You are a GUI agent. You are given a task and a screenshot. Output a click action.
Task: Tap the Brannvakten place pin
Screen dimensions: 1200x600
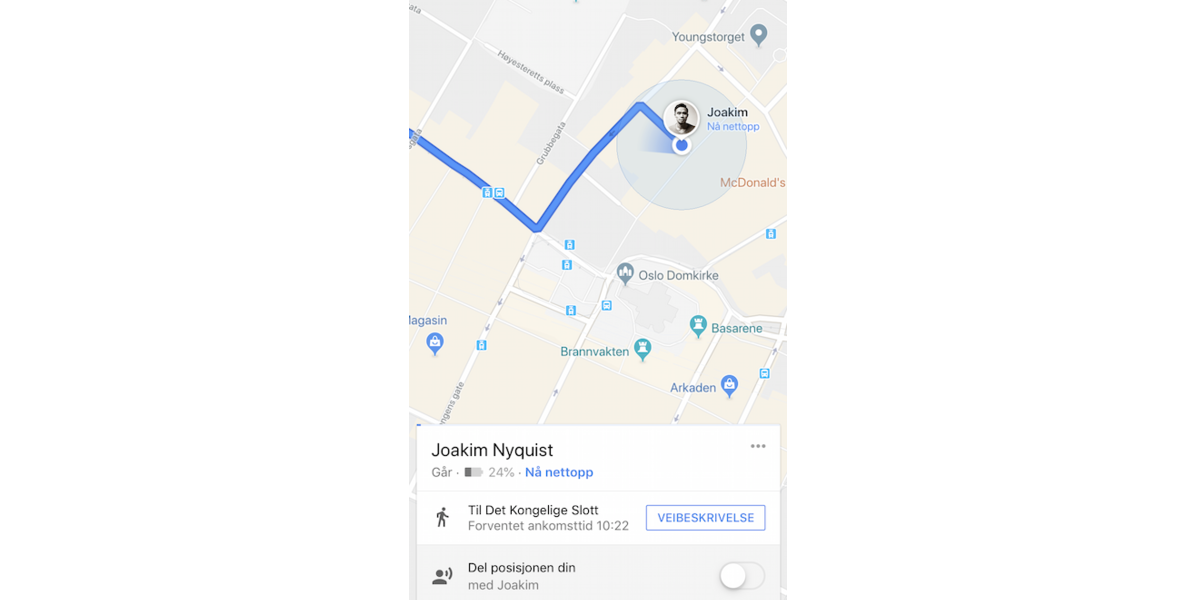[643, 348]
